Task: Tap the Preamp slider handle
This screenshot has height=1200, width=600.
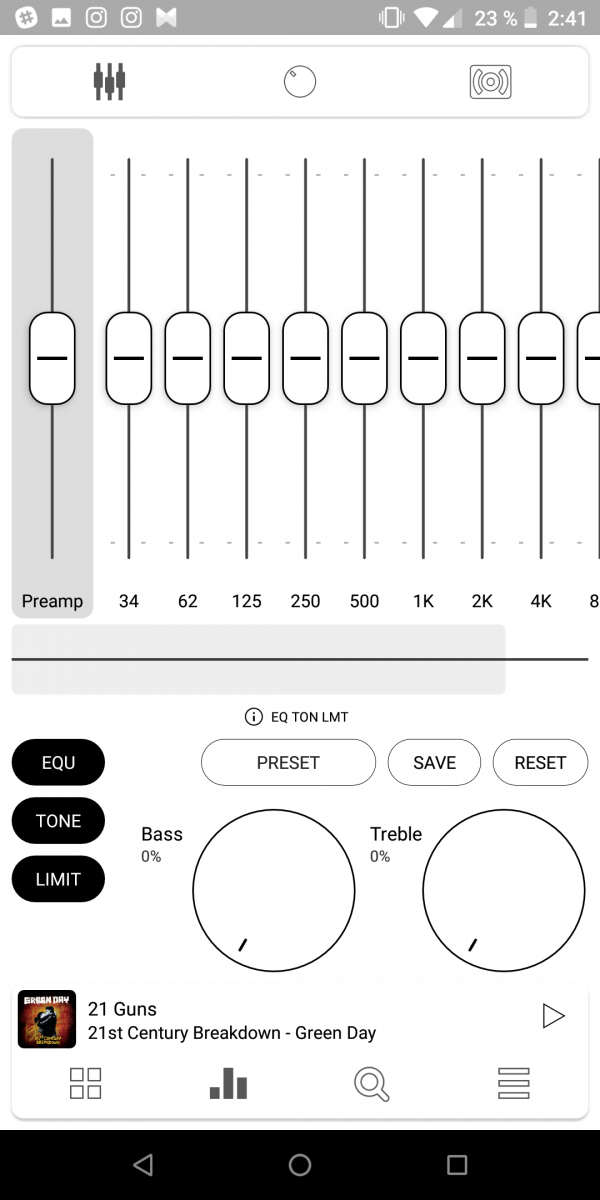Action: [x=52, y=358]
